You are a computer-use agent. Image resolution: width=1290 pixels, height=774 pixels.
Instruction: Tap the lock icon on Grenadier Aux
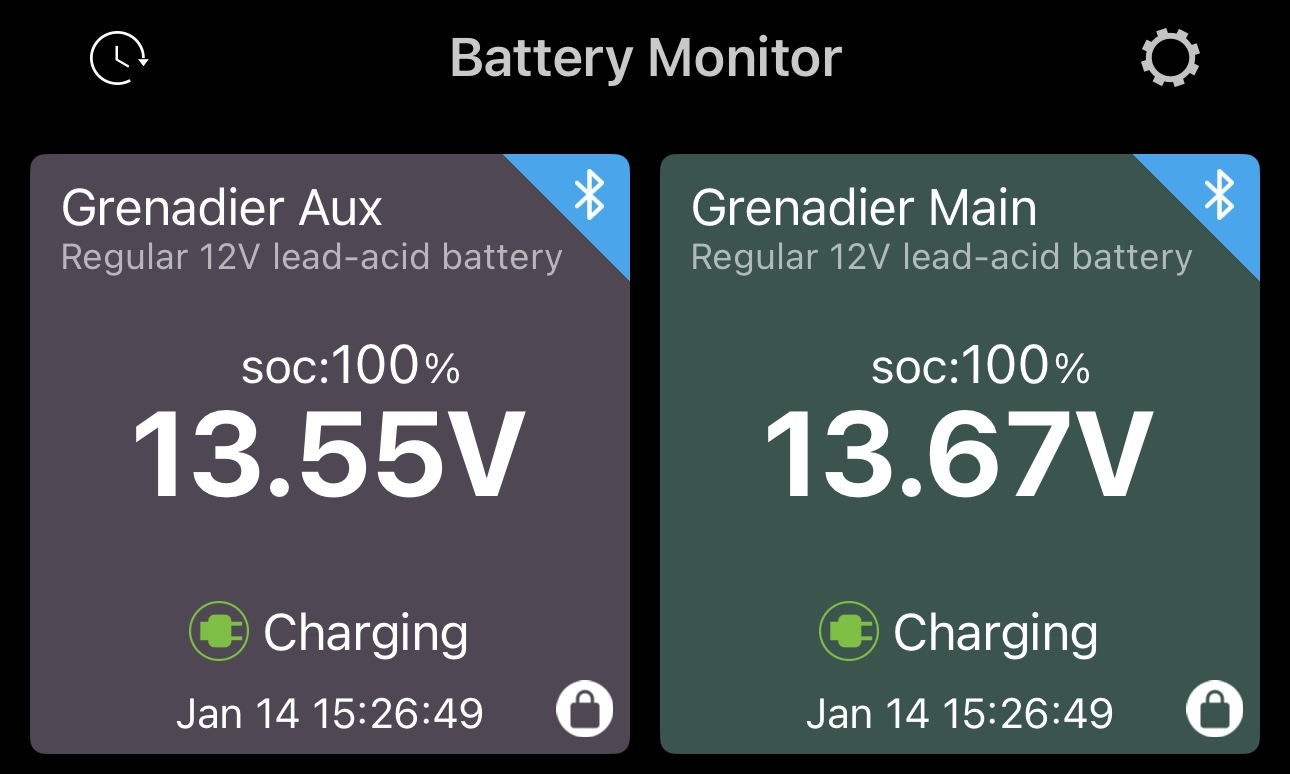(x=584, y=712)
